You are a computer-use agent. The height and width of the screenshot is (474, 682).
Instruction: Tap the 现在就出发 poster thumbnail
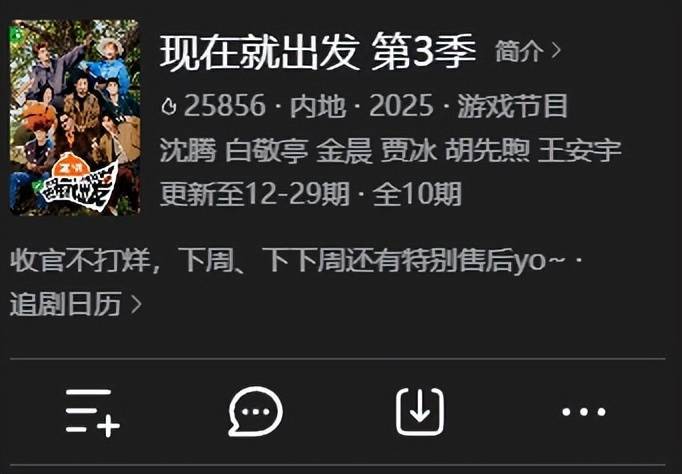tap(74, 117)
